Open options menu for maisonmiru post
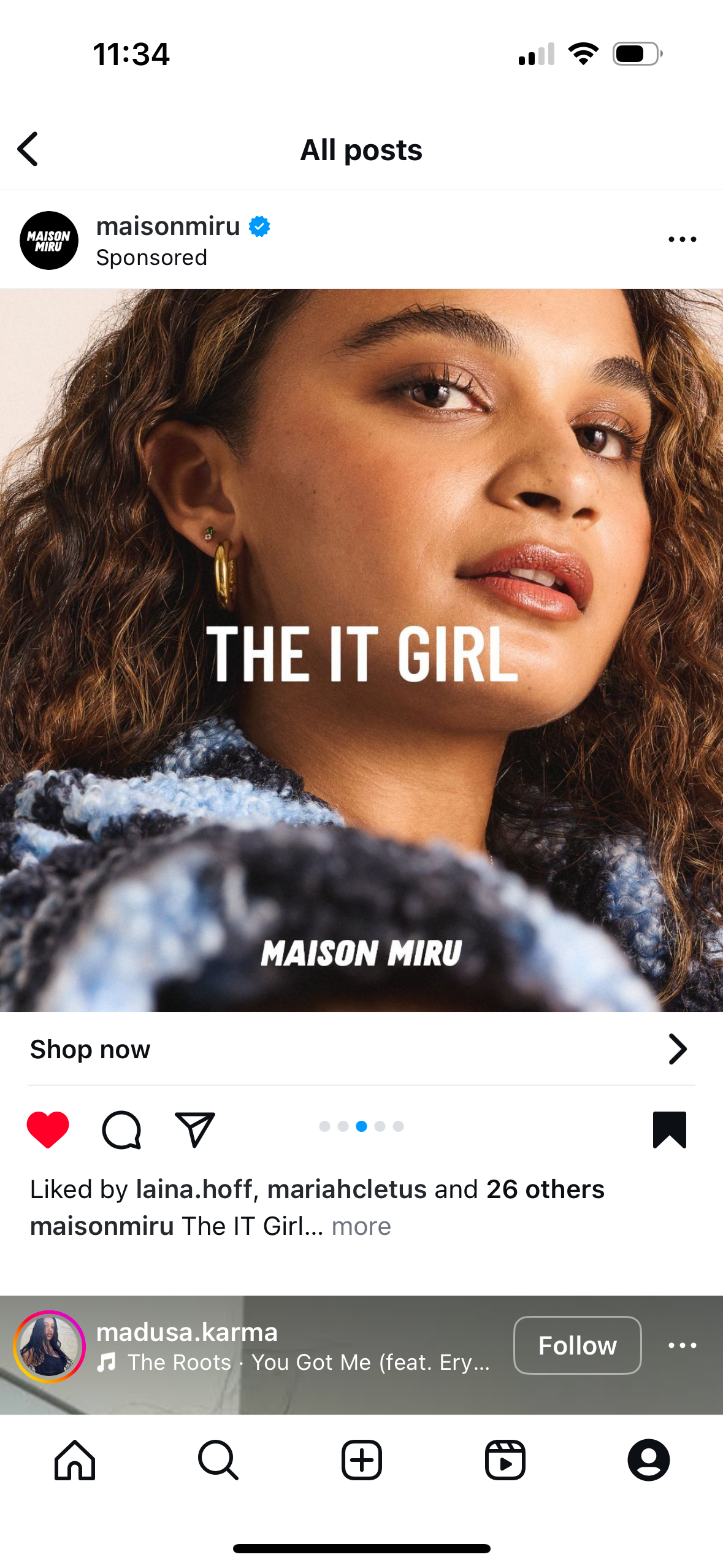The height and width of the screenshot is (1568, 723). 682,240
